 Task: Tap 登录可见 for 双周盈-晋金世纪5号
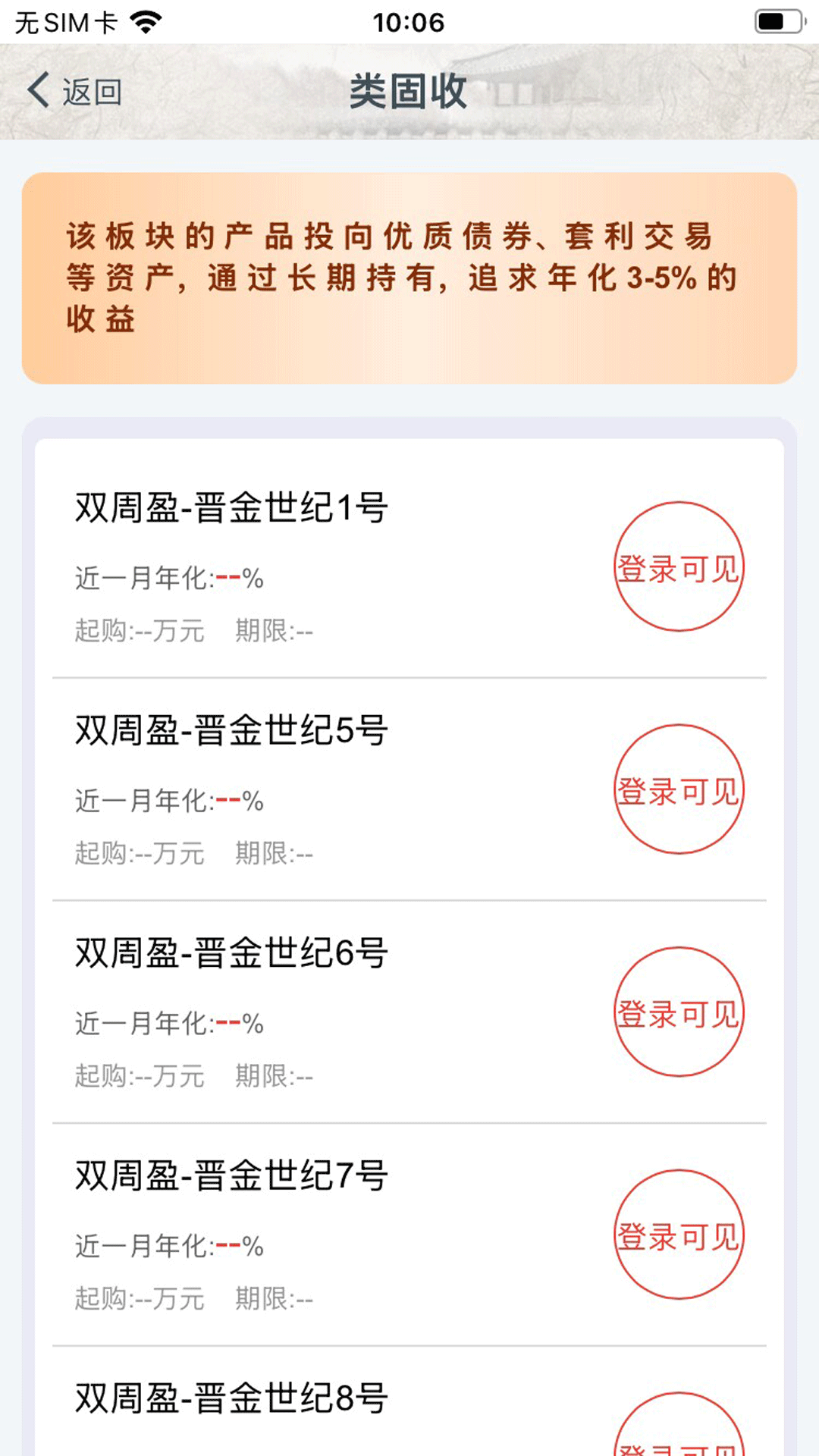679,789
